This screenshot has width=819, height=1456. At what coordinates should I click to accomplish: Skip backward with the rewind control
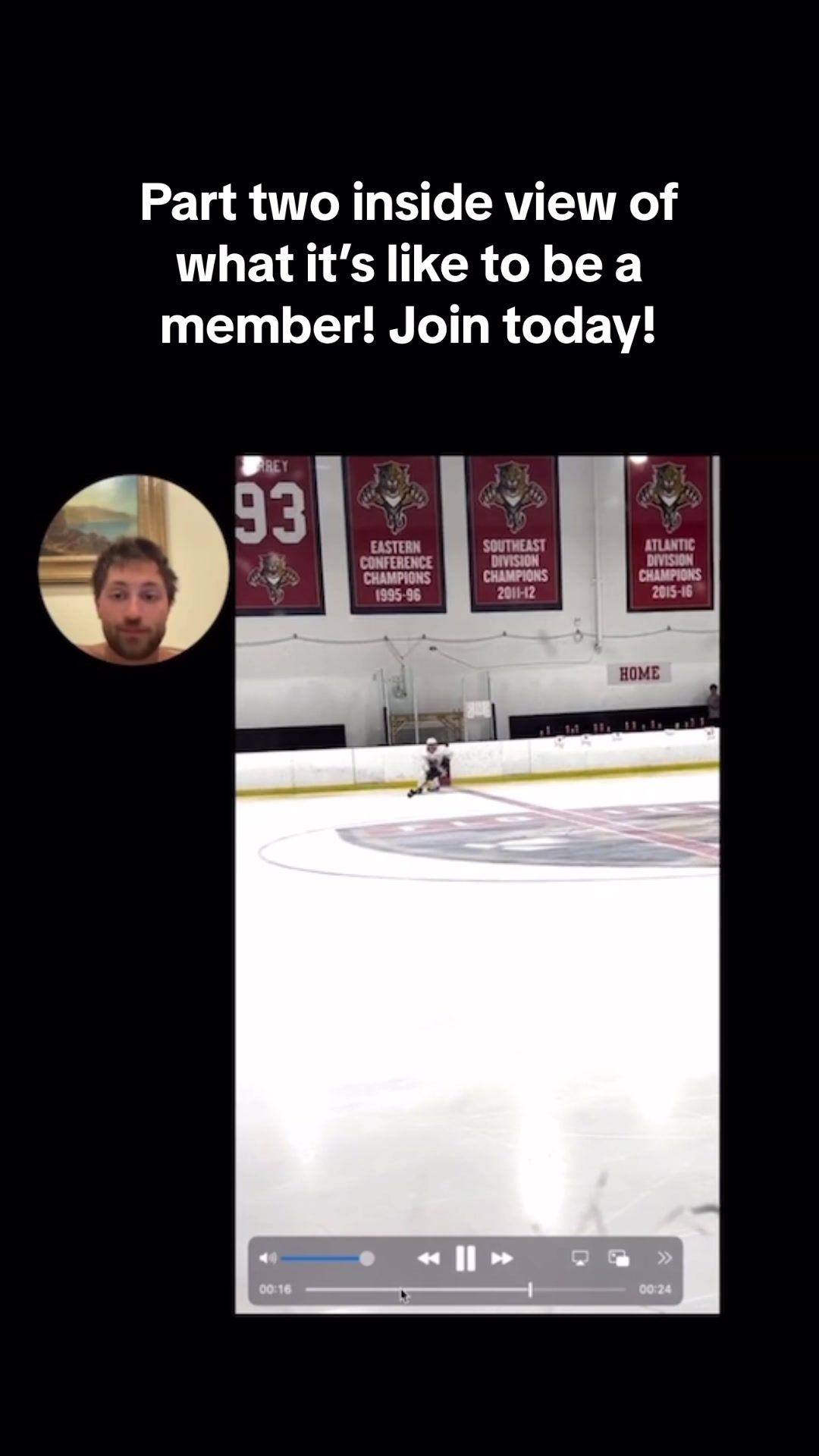coord(429,1258)
